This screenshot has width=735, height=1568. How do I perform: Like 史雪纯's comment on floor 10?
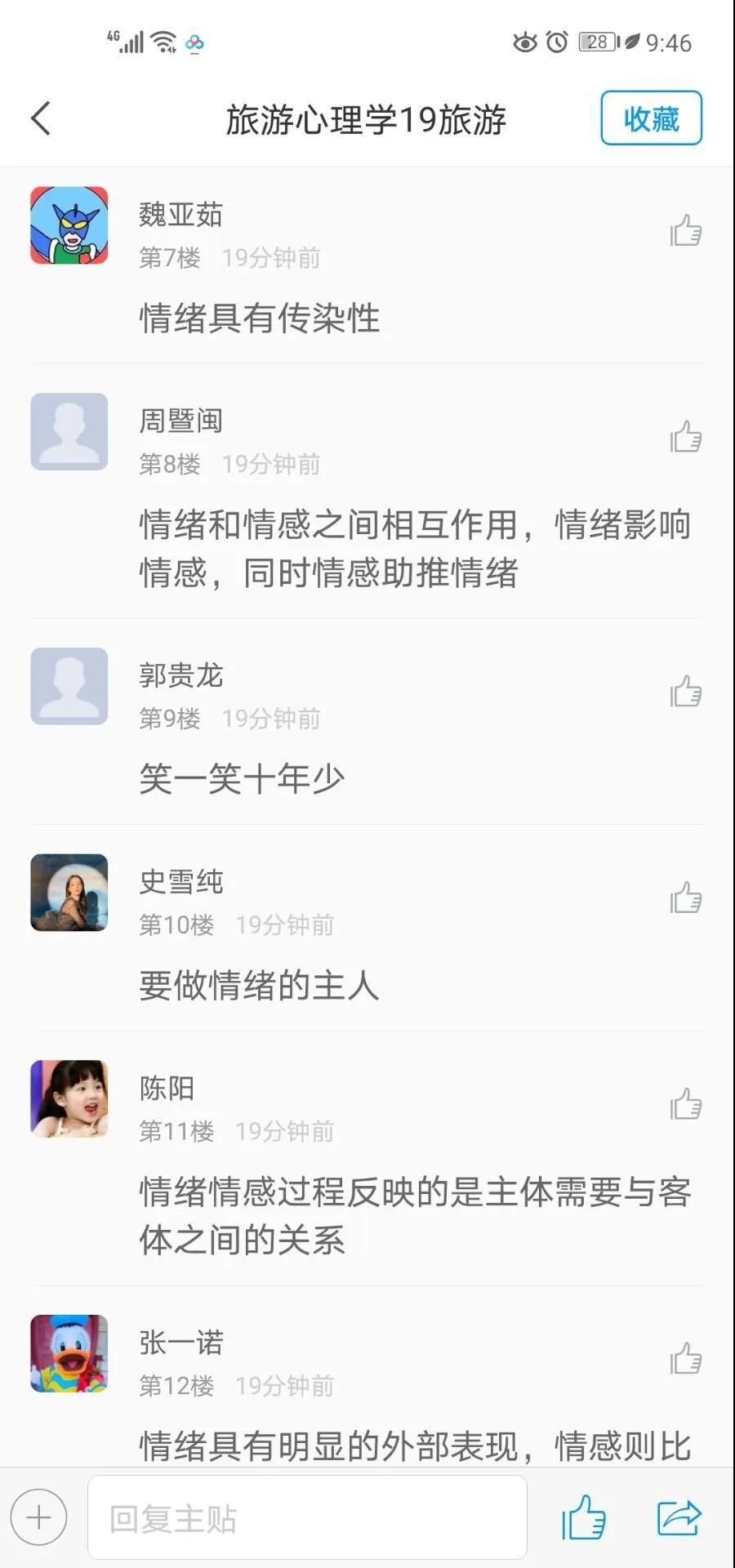[686, 898]
